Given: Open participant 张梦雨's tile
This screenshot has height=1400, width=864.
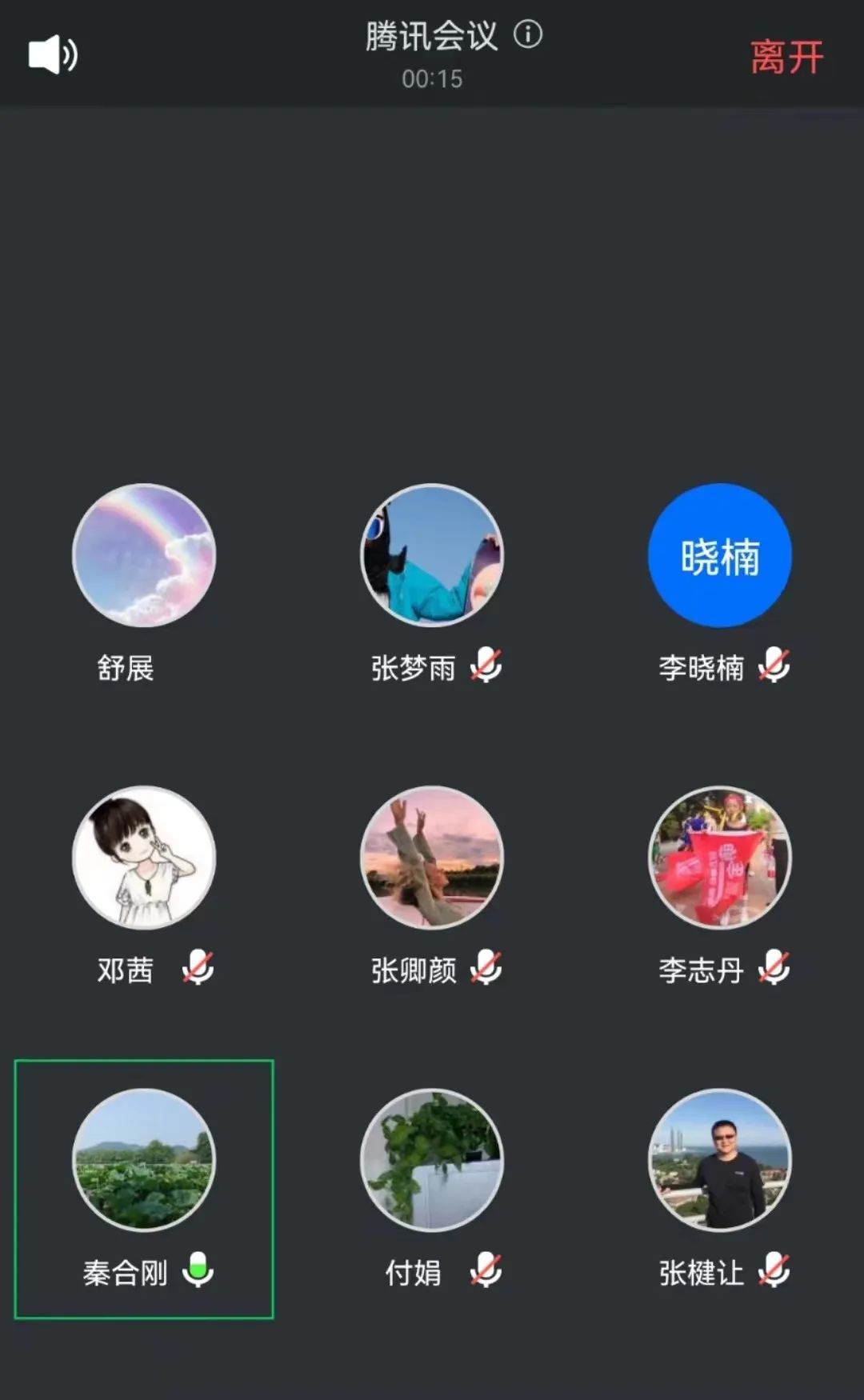Looking at the screenshot, I should click(x=432, y=555).
